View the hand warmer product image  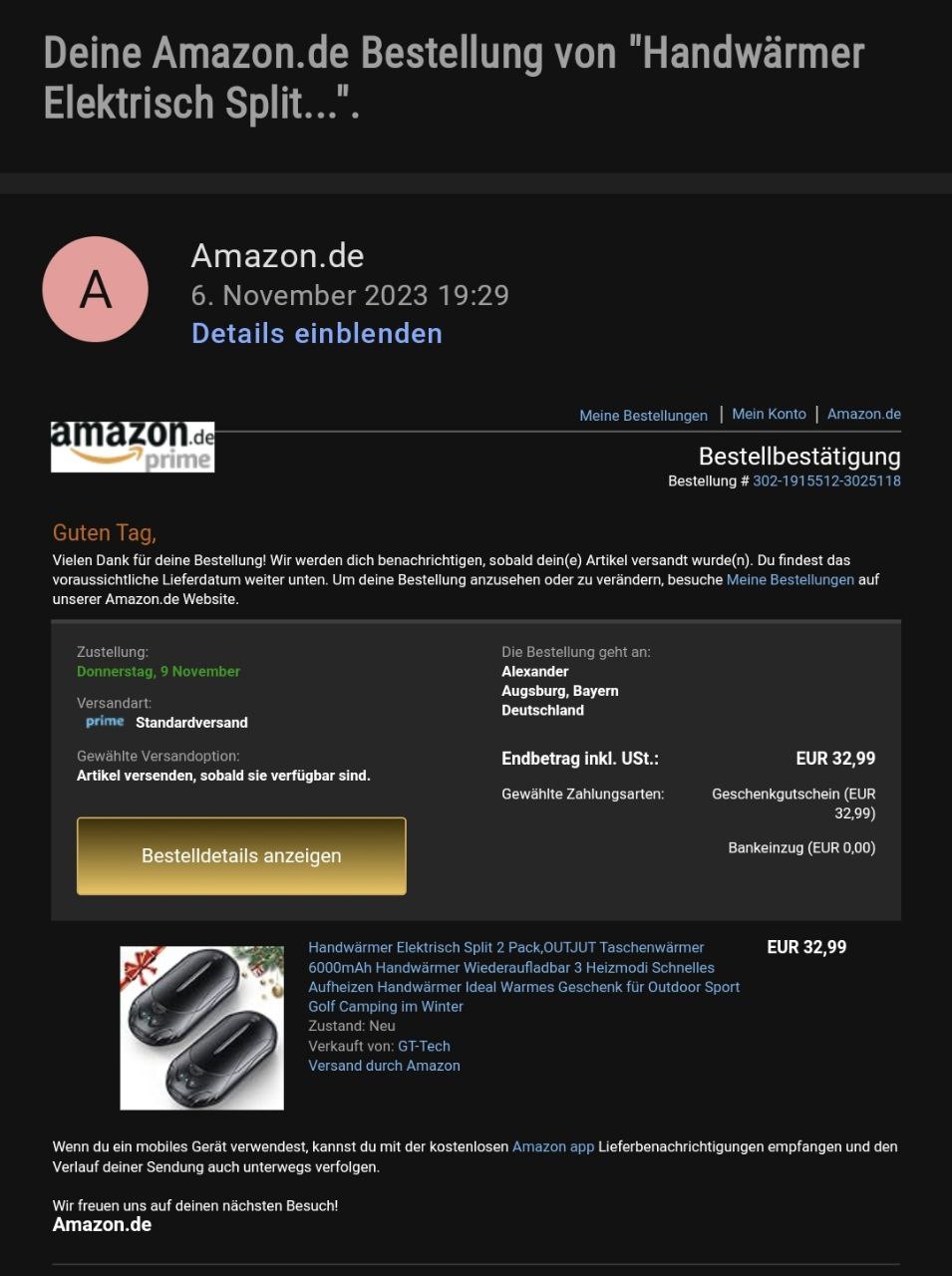coord(201,1028)
